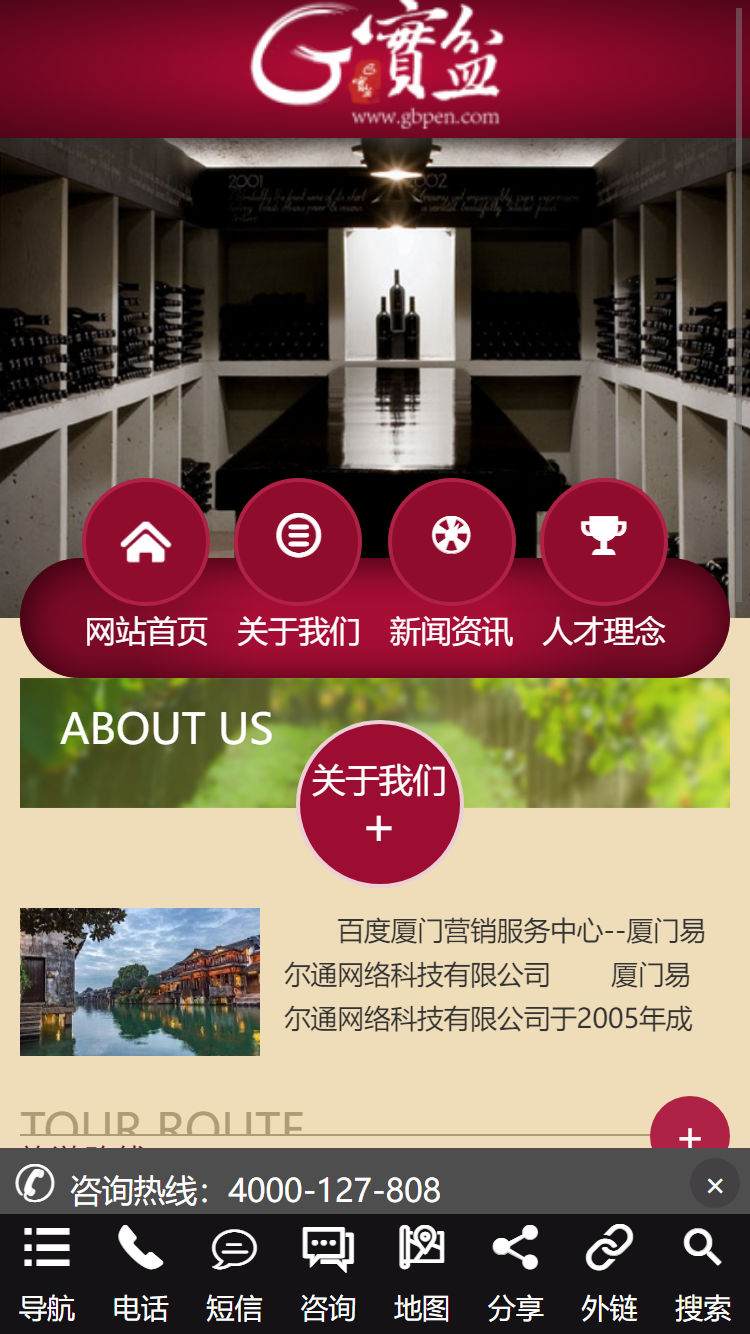Call the hotline 4000-127-808
The height and width of the screenshot is (1334, 750).
pyautogui.click(x=334, y=1190)
